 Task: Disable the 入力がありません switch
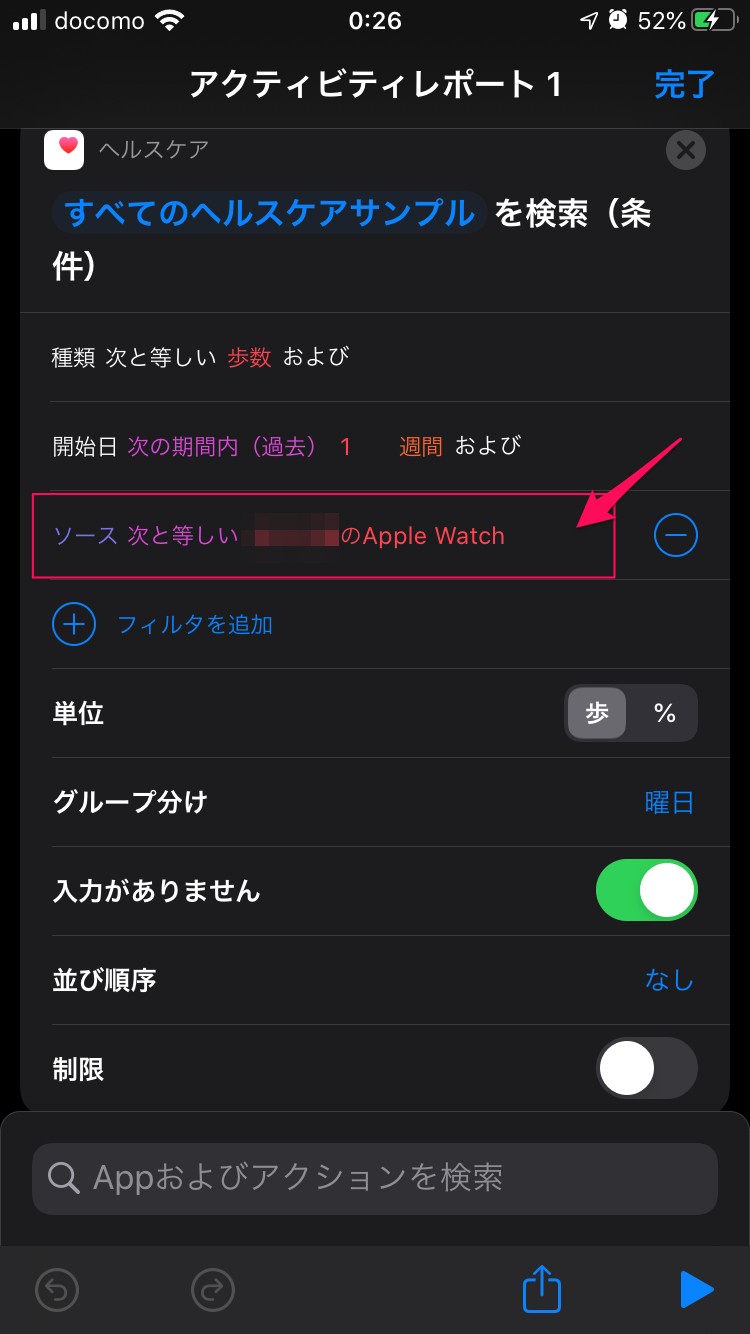[x=646, y=890]
